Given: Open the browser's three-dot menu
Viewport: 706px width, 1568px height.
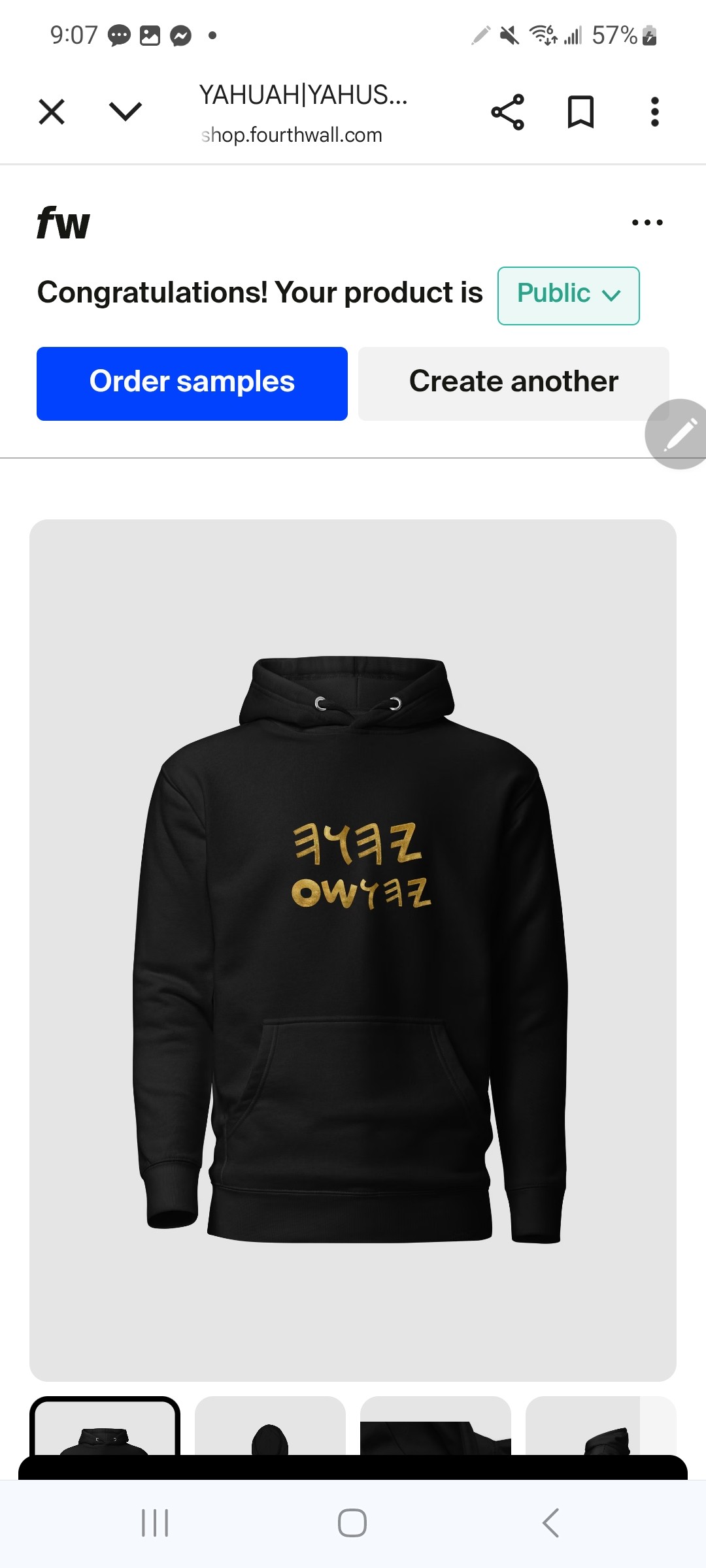Looking at the screenshot, I should click(654, 112).
